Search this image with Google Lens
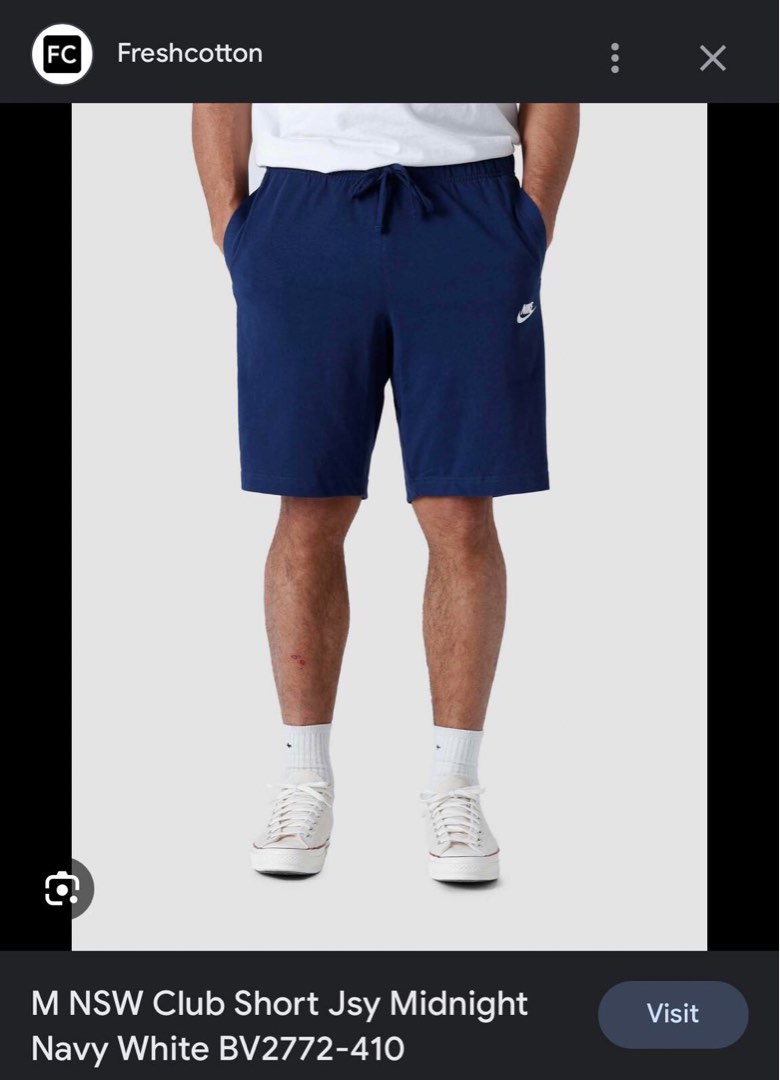The height and width of the screenshot is (1080, 780). tap(62, 888)
